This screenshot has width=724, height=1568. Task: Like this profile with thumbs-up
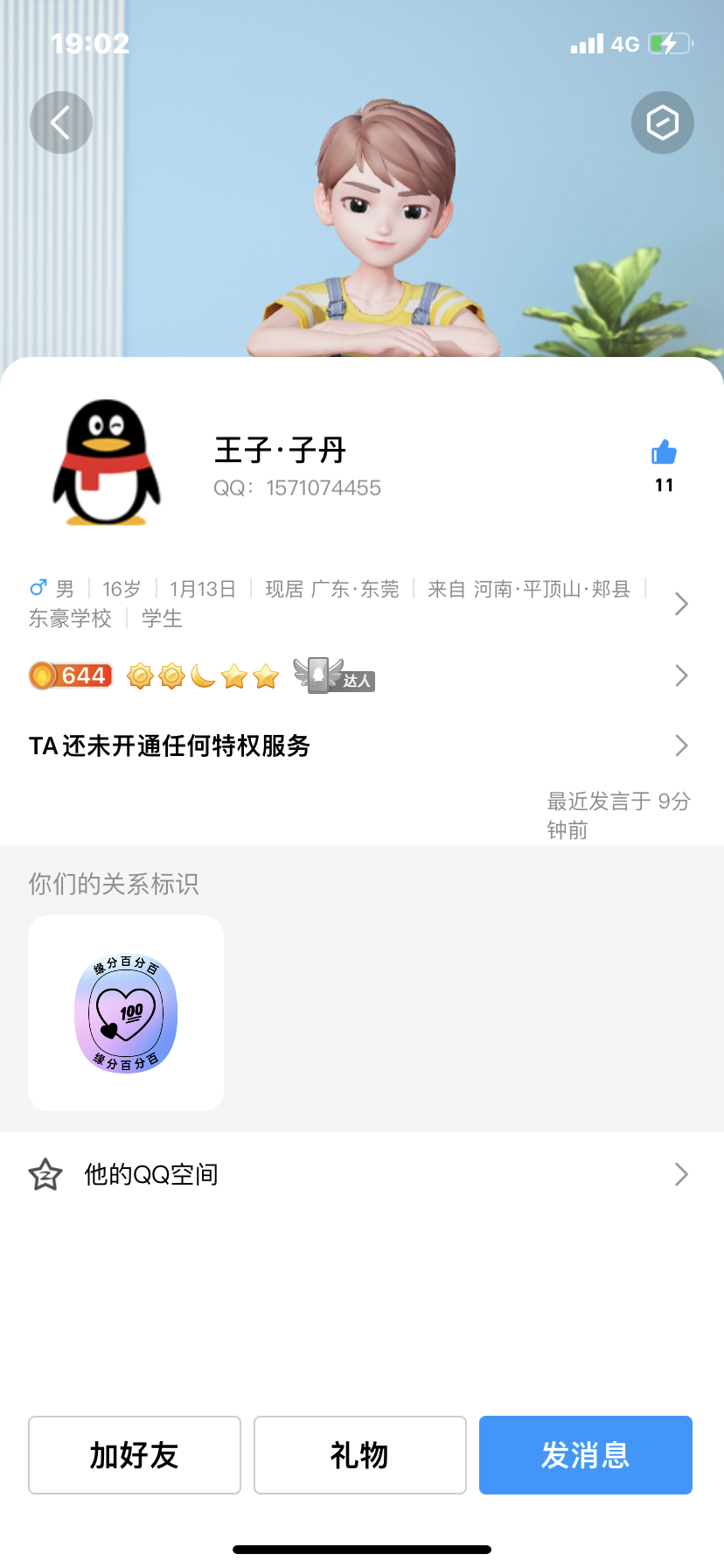click(x=664, y=454)
